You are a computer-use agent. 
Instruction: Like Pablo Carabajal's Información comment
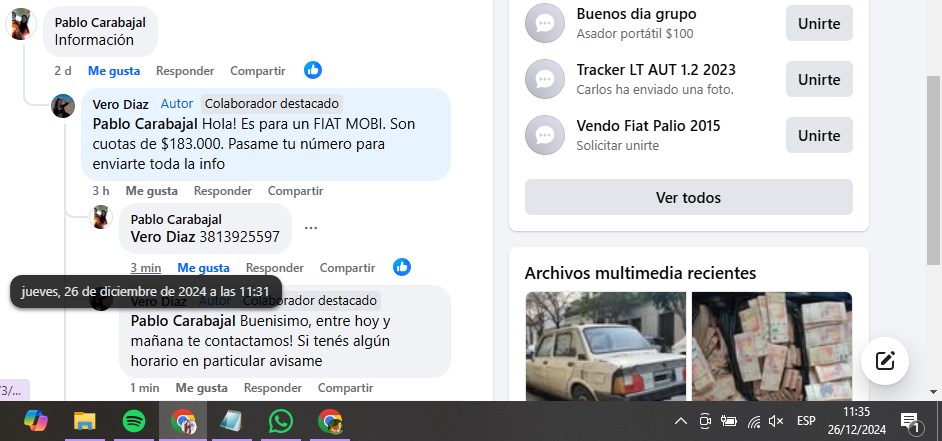pos(113,71)
